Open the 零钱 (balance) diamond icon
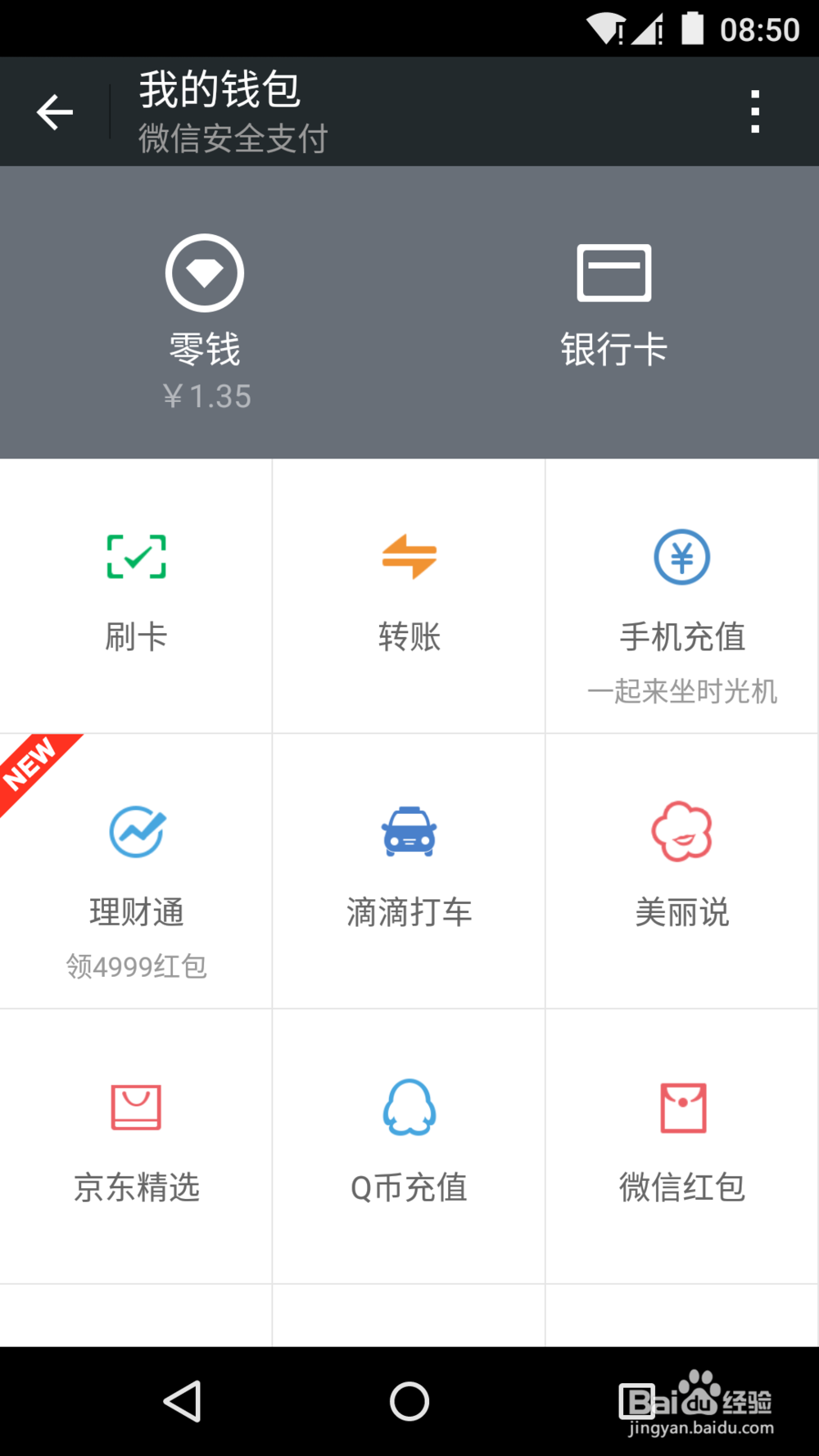The width and height of the screenshot is (819, 1456). [206, 271]
